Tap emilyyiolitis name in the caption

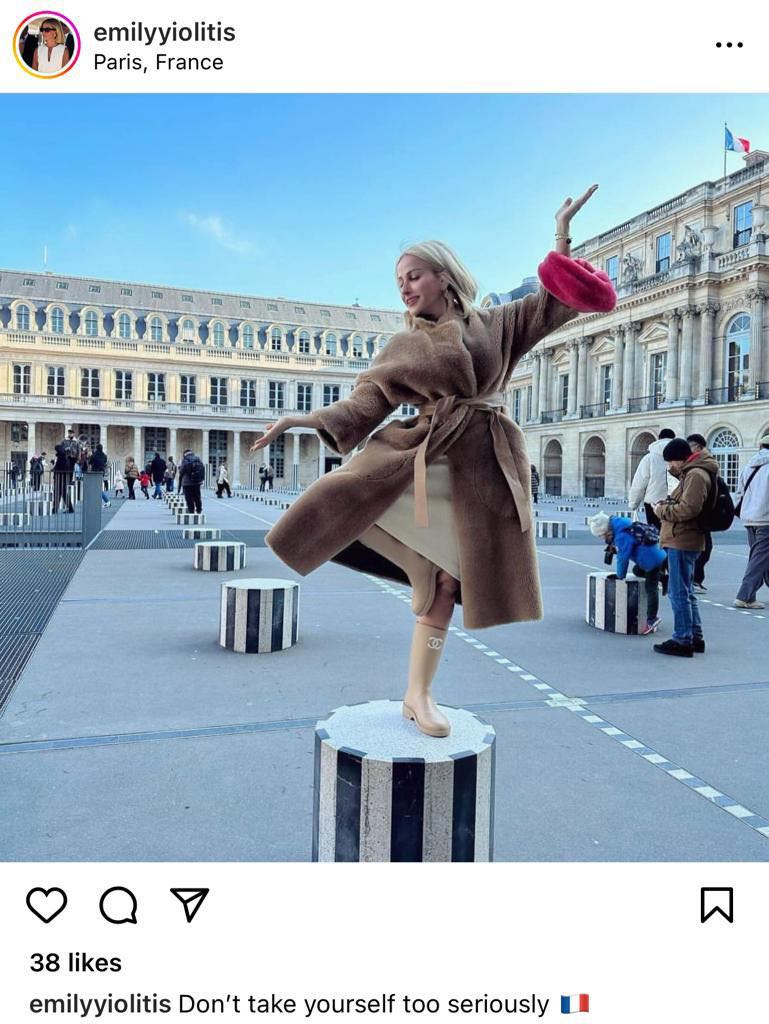coord(99,1004)
